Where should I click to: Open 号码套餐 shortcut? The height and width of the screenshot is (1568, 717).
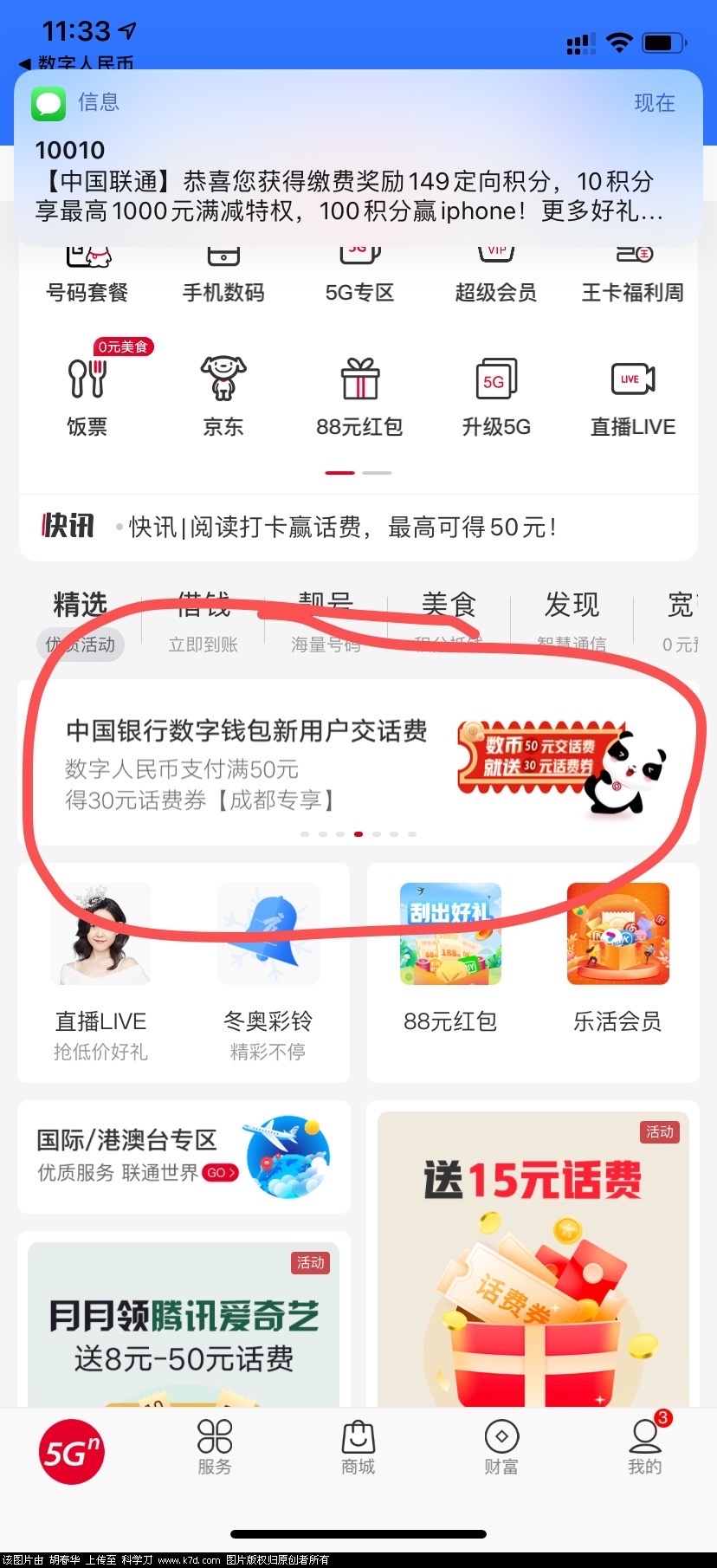click(x=87, y=277)
